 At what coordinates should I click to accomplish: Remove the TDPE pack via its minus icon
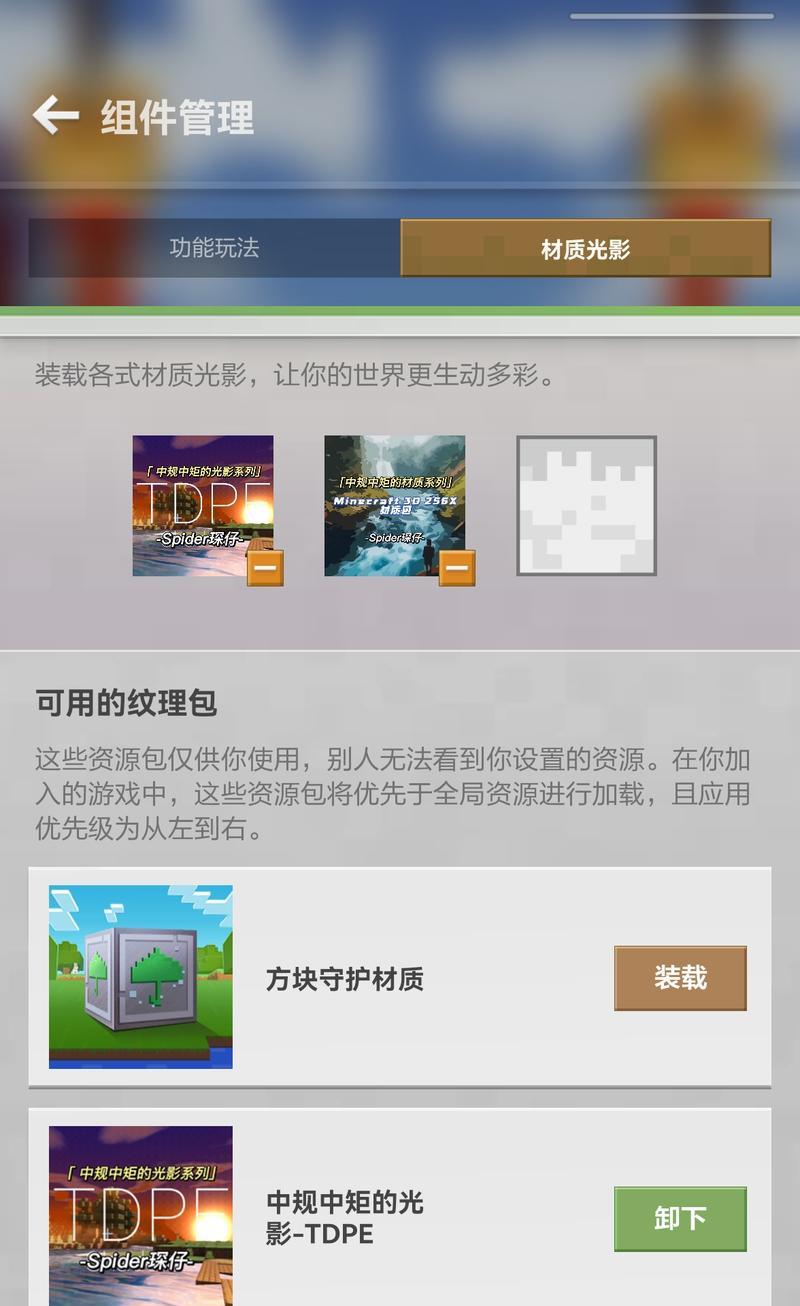click(x=265, y=568)
